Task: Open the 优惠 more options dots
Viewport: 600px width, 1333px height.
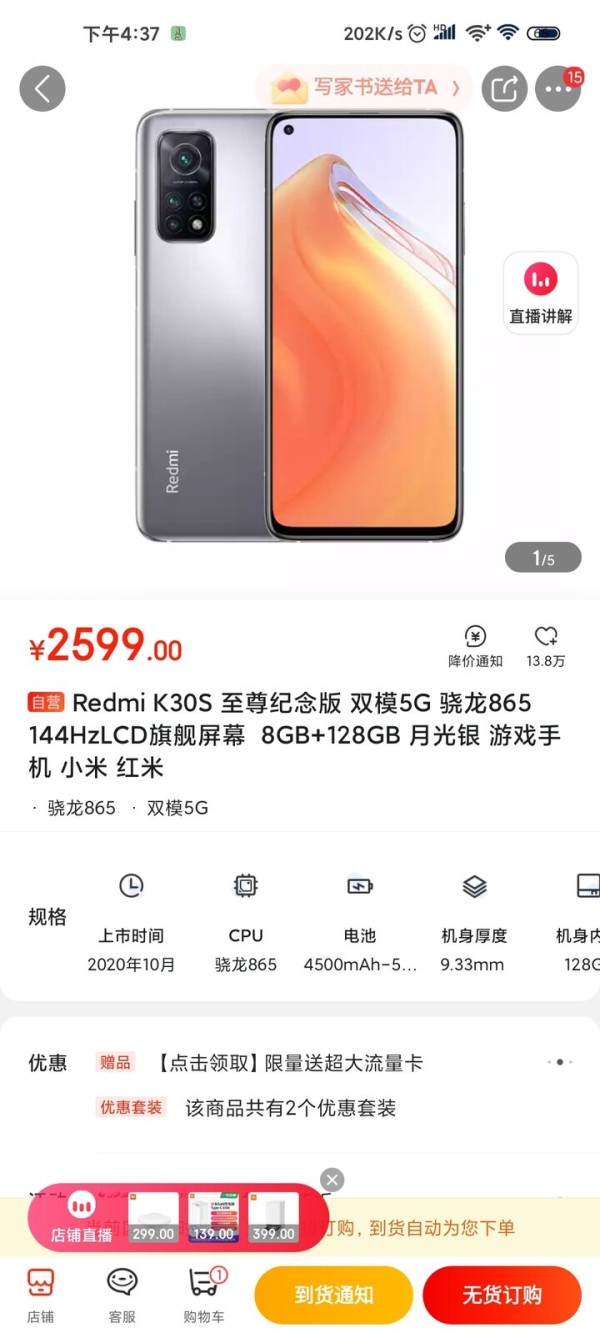Action: tap(559, 1062)
